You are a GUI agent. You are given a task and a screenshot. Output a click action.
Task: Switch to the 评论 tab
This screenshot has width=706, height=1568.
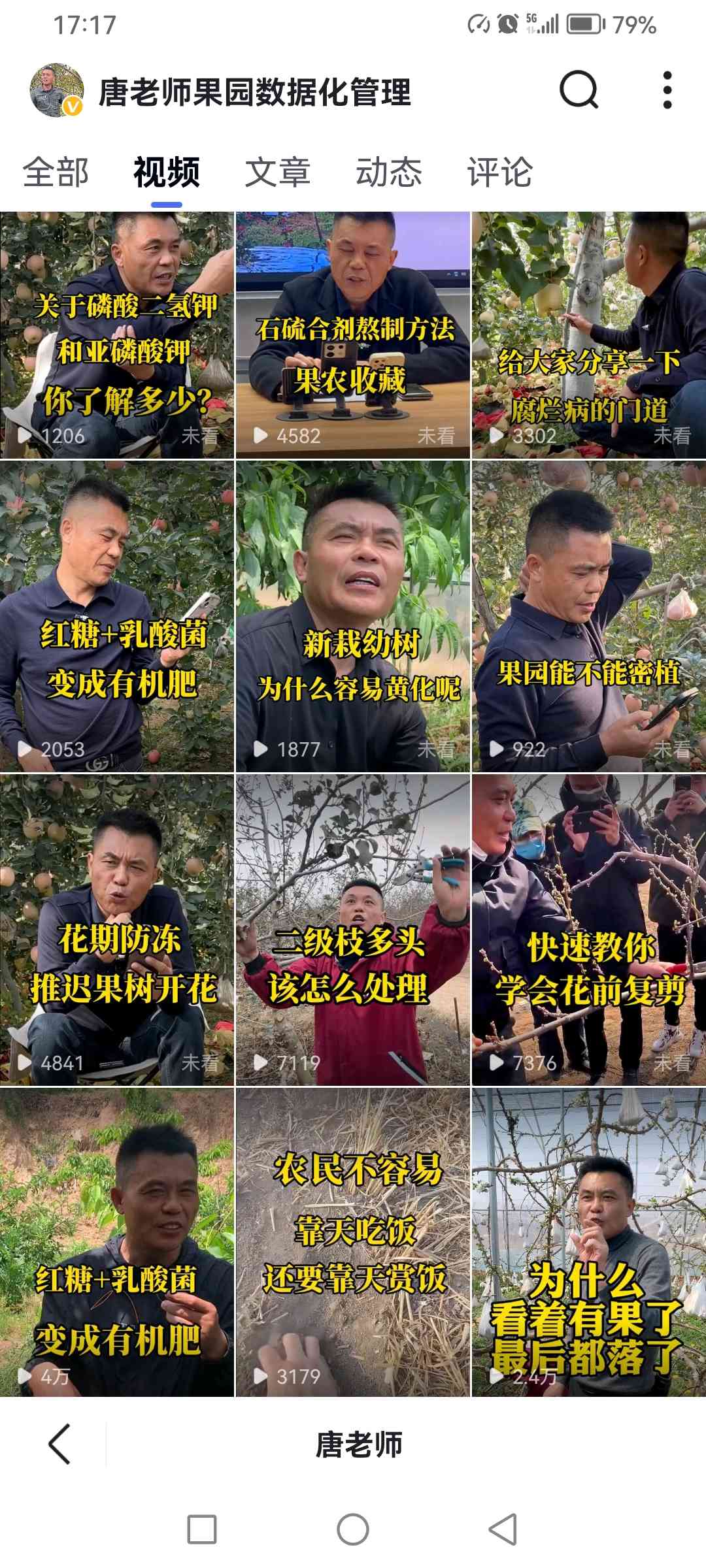pos(500,173)
